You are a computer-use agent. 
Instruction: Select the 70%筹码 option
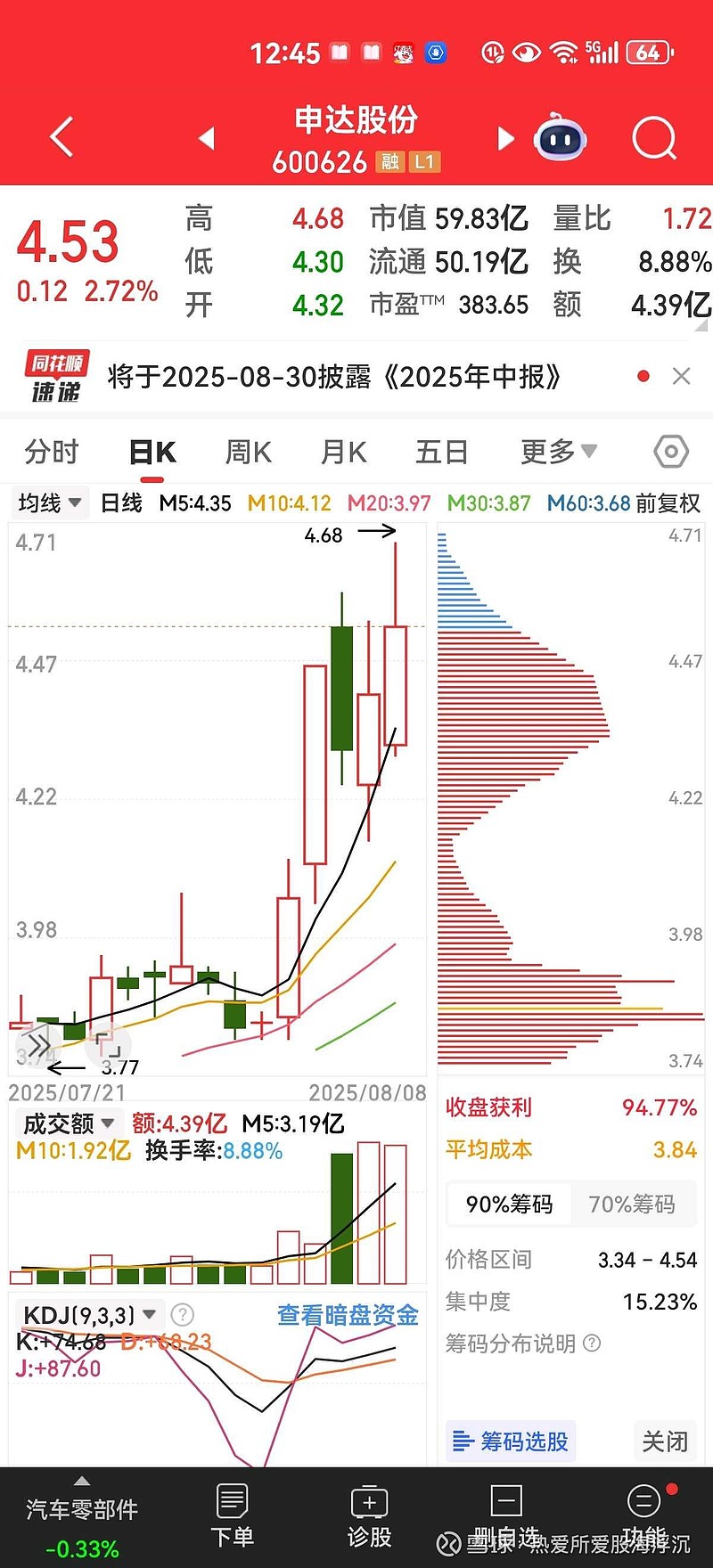pos(632,1205)
